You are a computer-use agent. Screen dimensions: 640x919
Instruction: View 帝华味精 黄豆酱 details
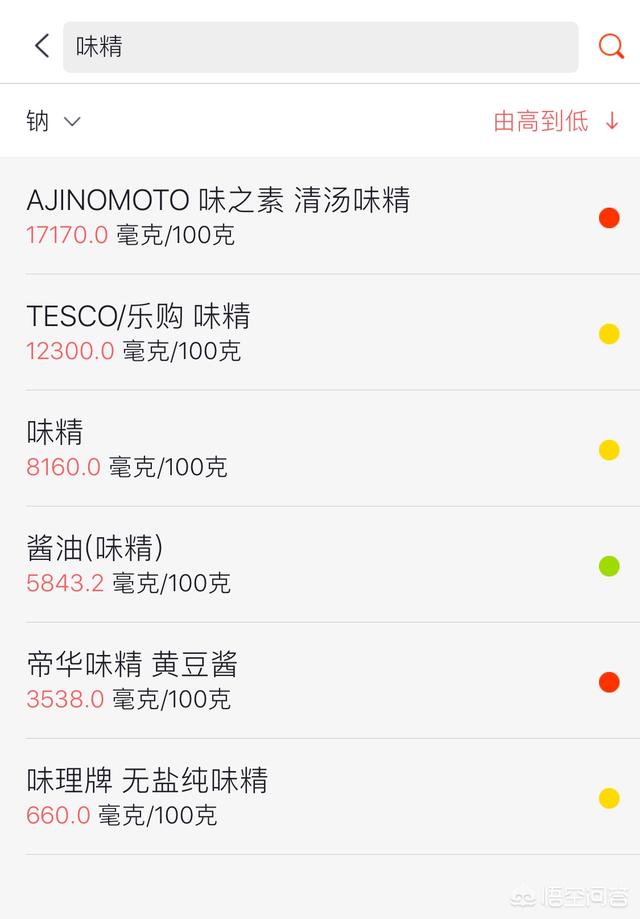coord(320,680)
